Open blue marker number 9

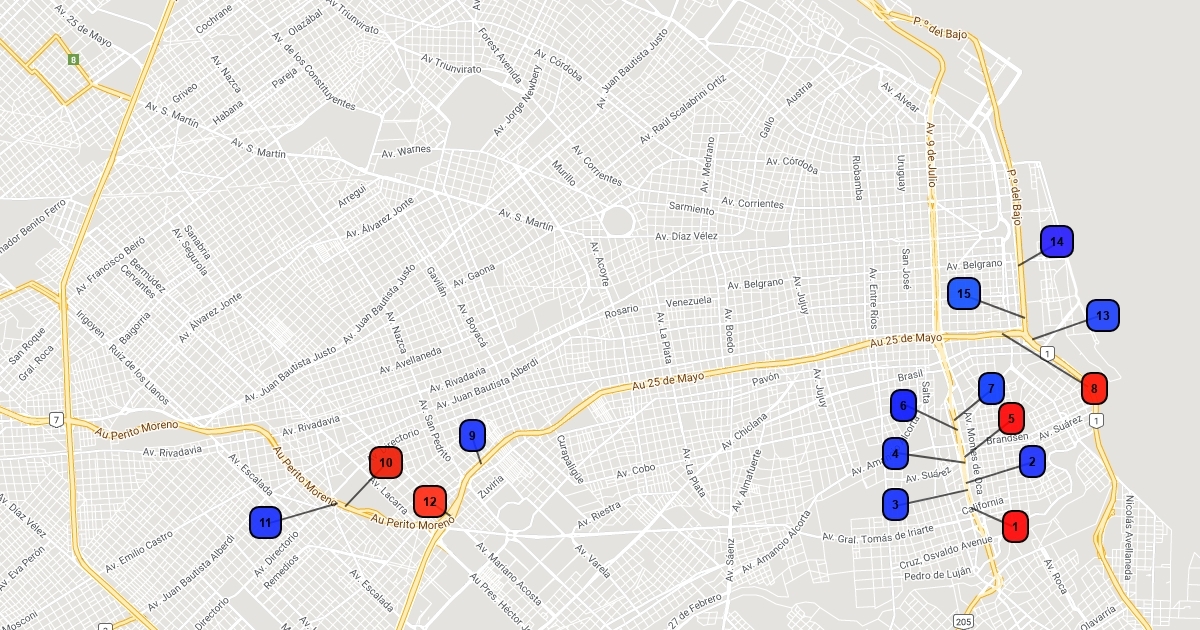pos(472,435)
